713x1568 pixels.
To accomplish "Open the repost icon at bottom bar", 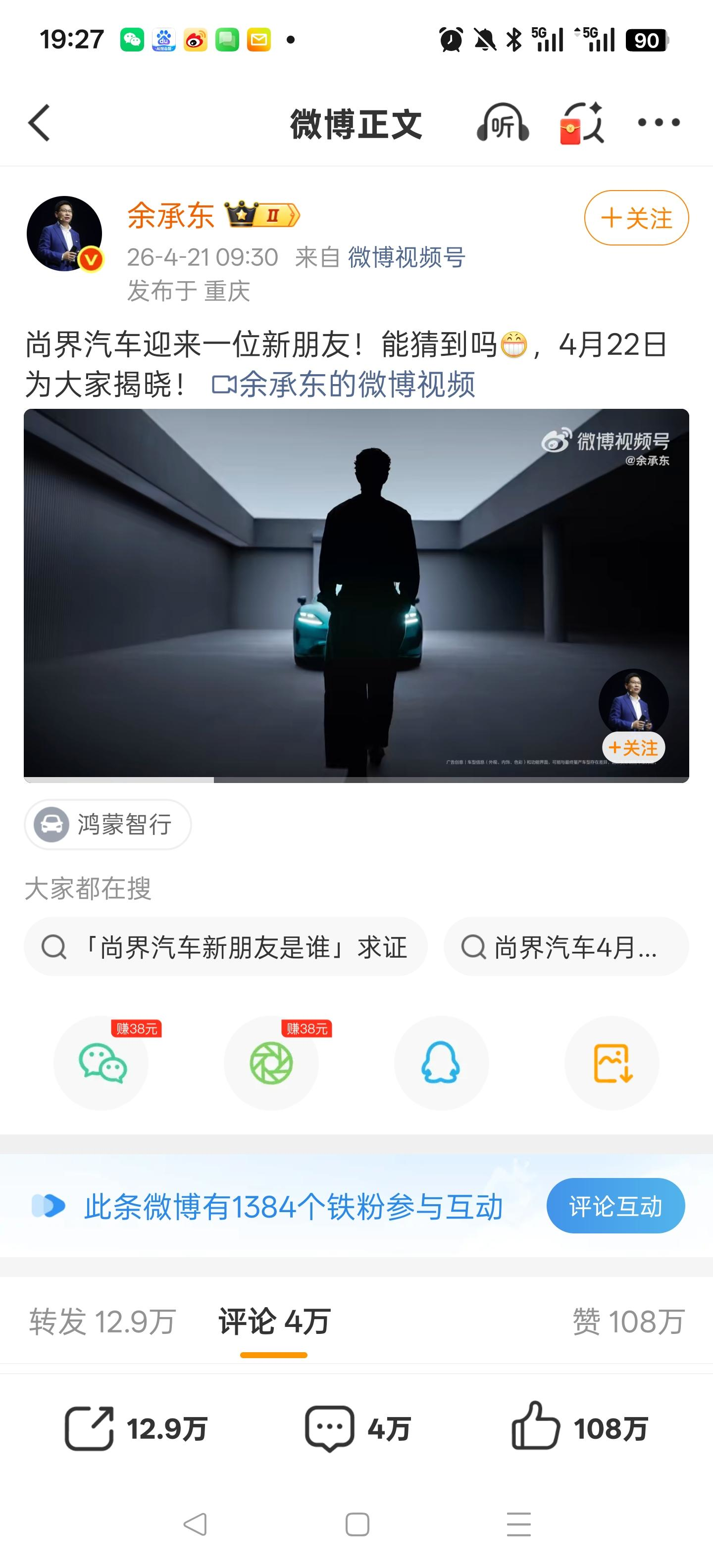I will coord(91,1427).
